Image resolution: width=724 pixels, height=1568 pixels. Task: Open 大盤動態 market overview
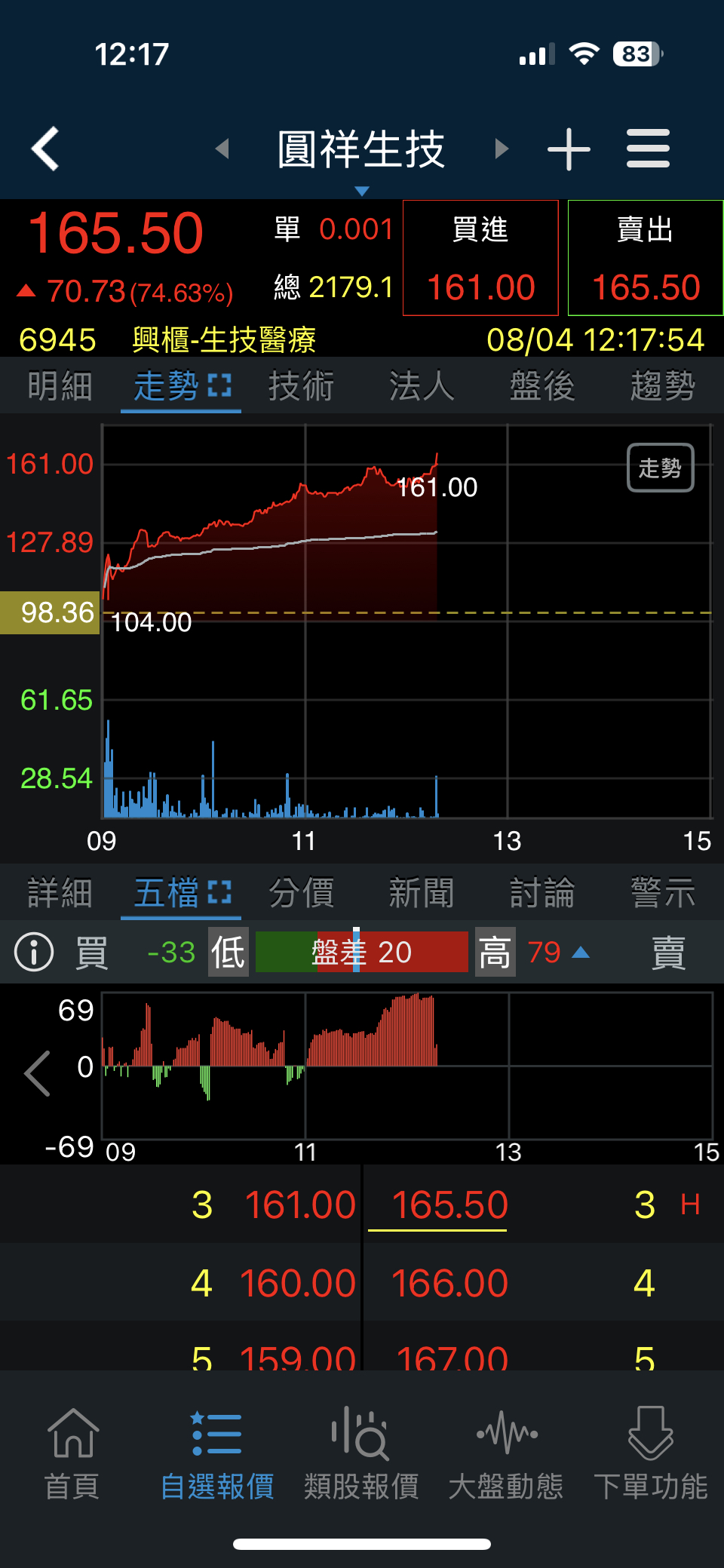coord(506,1453)
